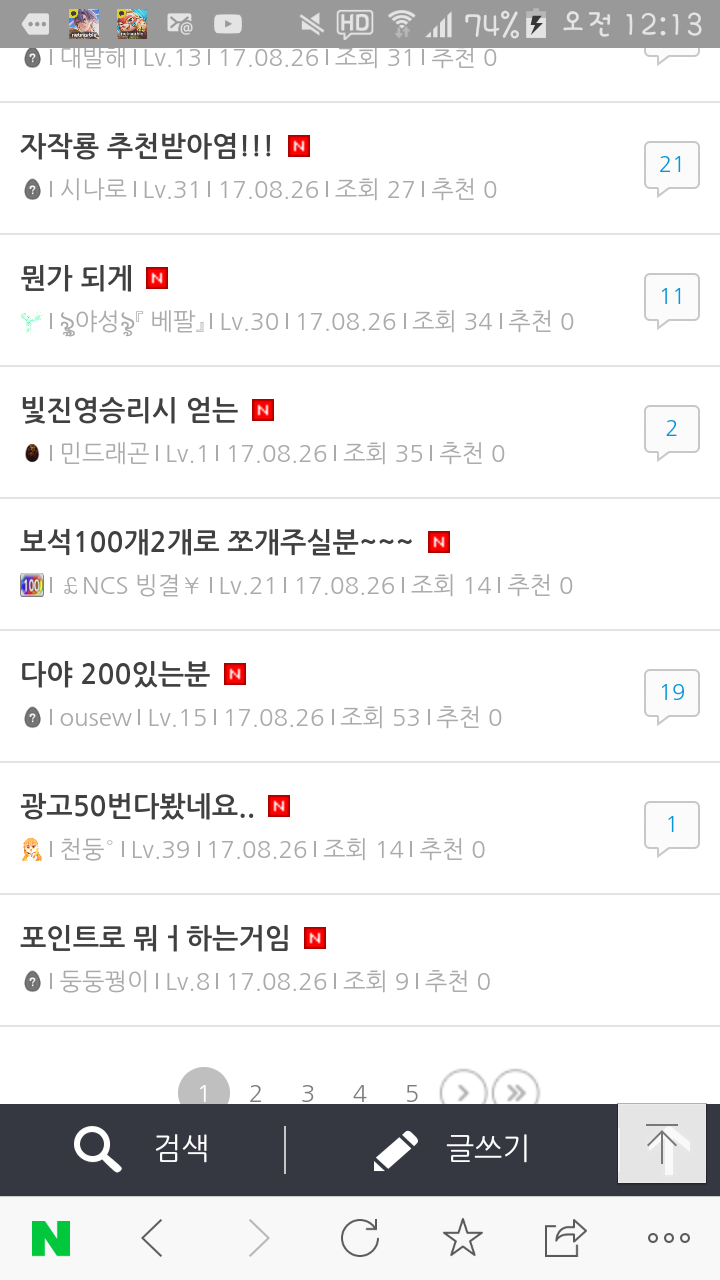Reload the page with the refresh icon
This screenshot has width=720, height=1280.
[x=360, y=1239]
